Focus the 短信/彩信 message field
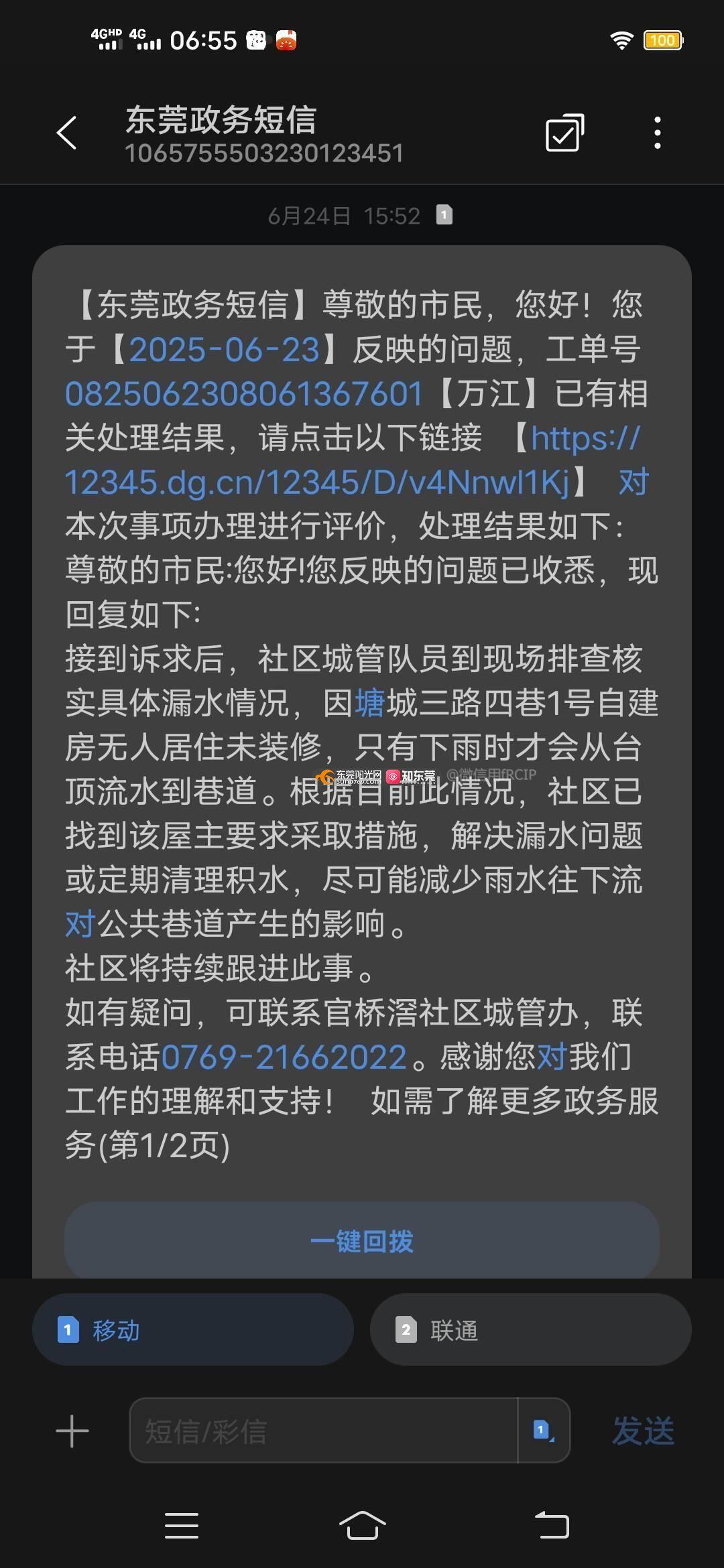724x1568 pixels. tap(322, 1431)
